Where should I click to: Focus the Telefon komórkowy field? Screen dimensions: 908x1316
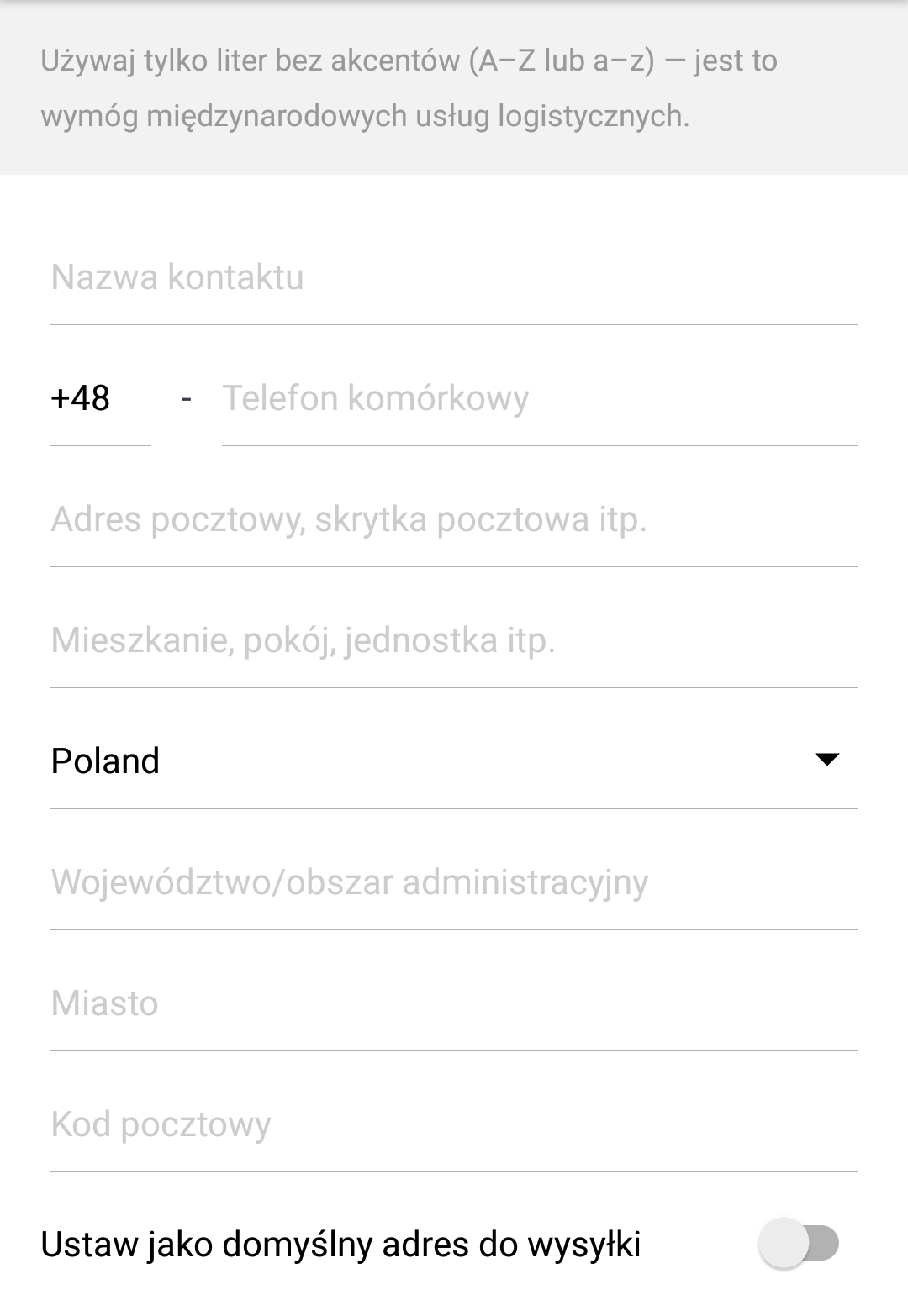point(538,399)
